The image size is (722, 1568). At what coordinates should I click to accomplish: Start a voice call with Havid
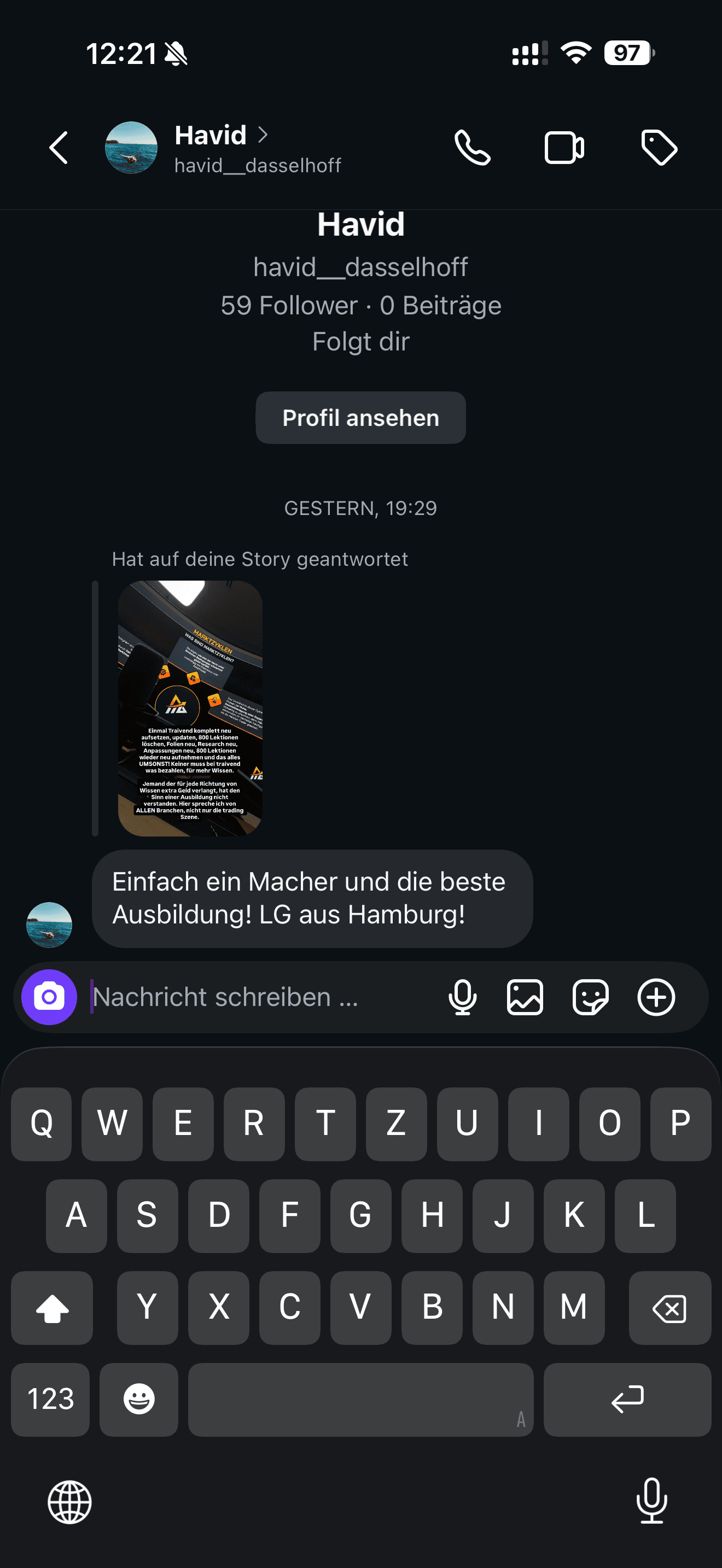coord(472,148)
